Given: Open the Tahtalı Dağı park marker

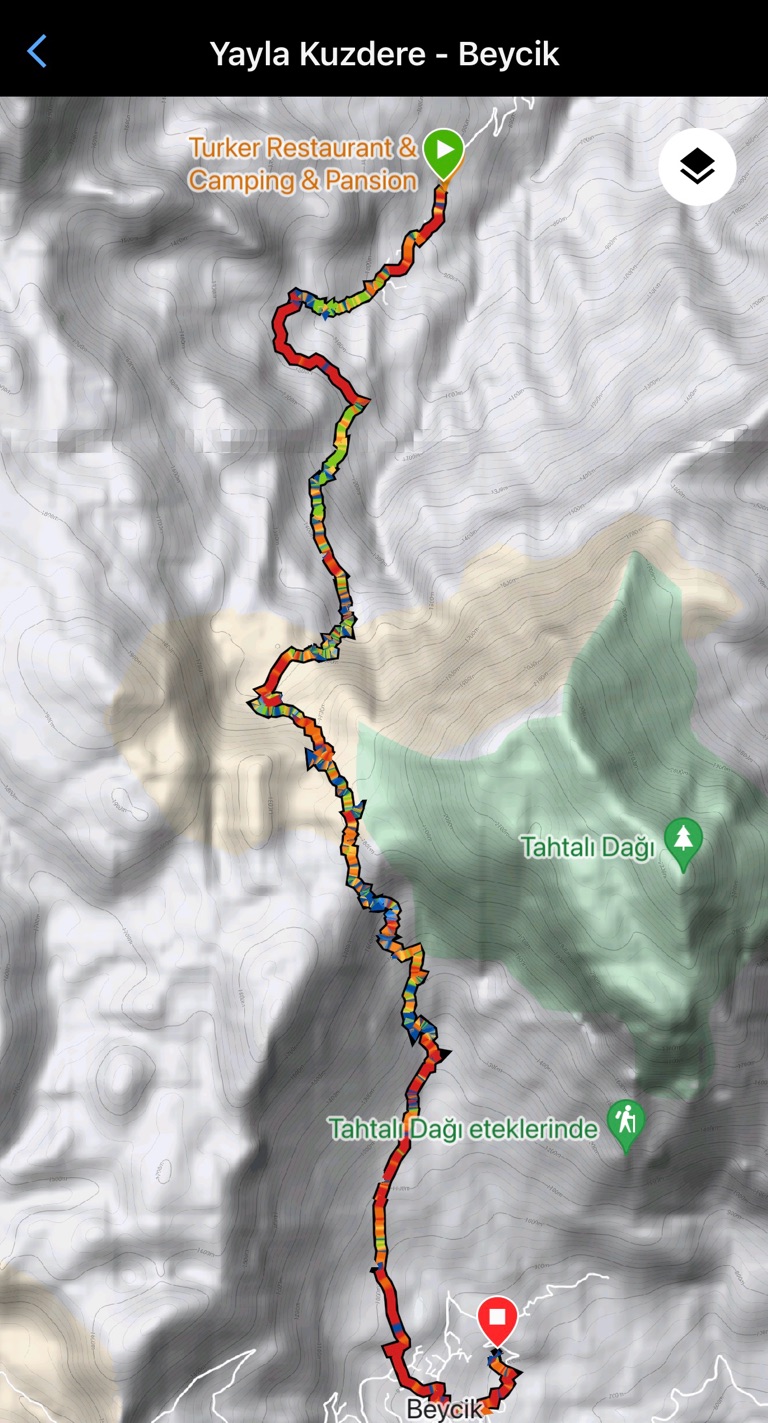Looking at the screenshot, I should coord(684,843).
